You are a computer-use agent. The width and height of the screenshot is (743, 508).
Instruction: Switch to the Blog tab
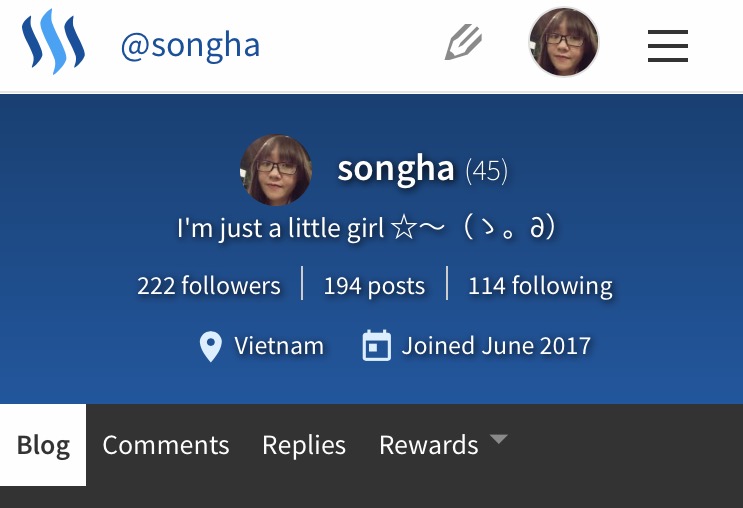pyautogui.click(x=43, y=445)
